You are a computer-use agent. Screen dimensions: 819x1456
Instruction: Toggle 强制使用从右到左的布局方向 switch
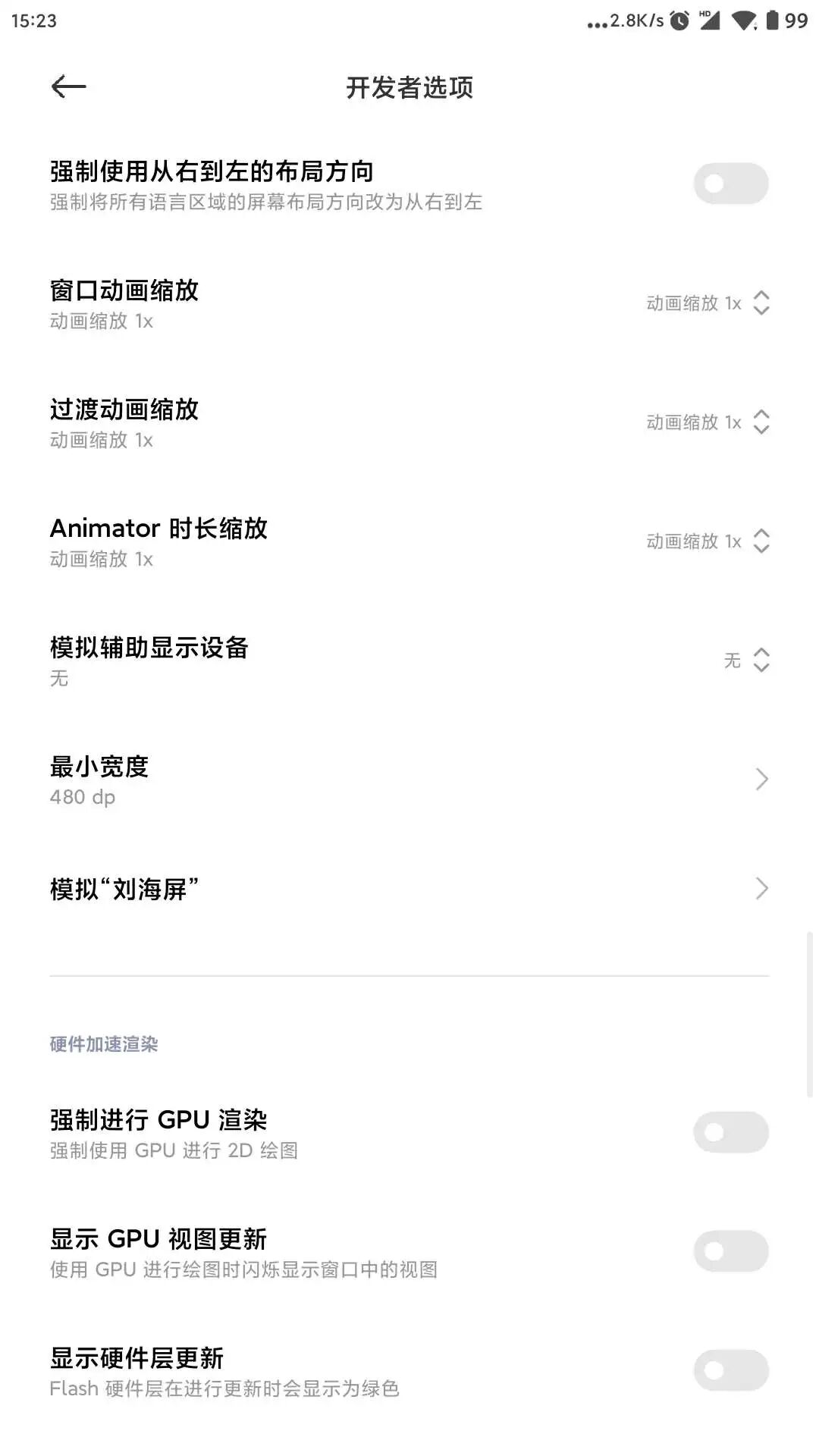pos(730,184)
